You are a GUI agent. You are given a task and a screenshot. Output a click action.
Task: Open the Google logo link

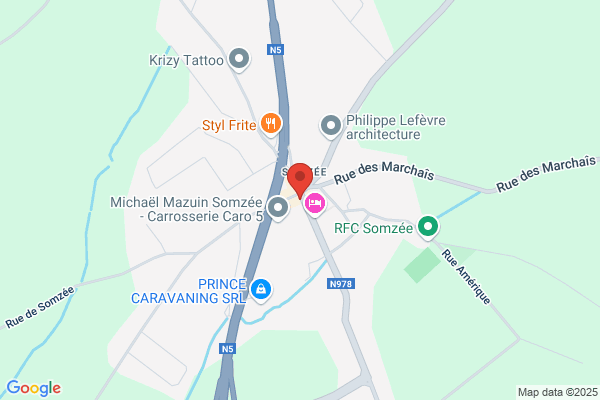tap(34, 388)
